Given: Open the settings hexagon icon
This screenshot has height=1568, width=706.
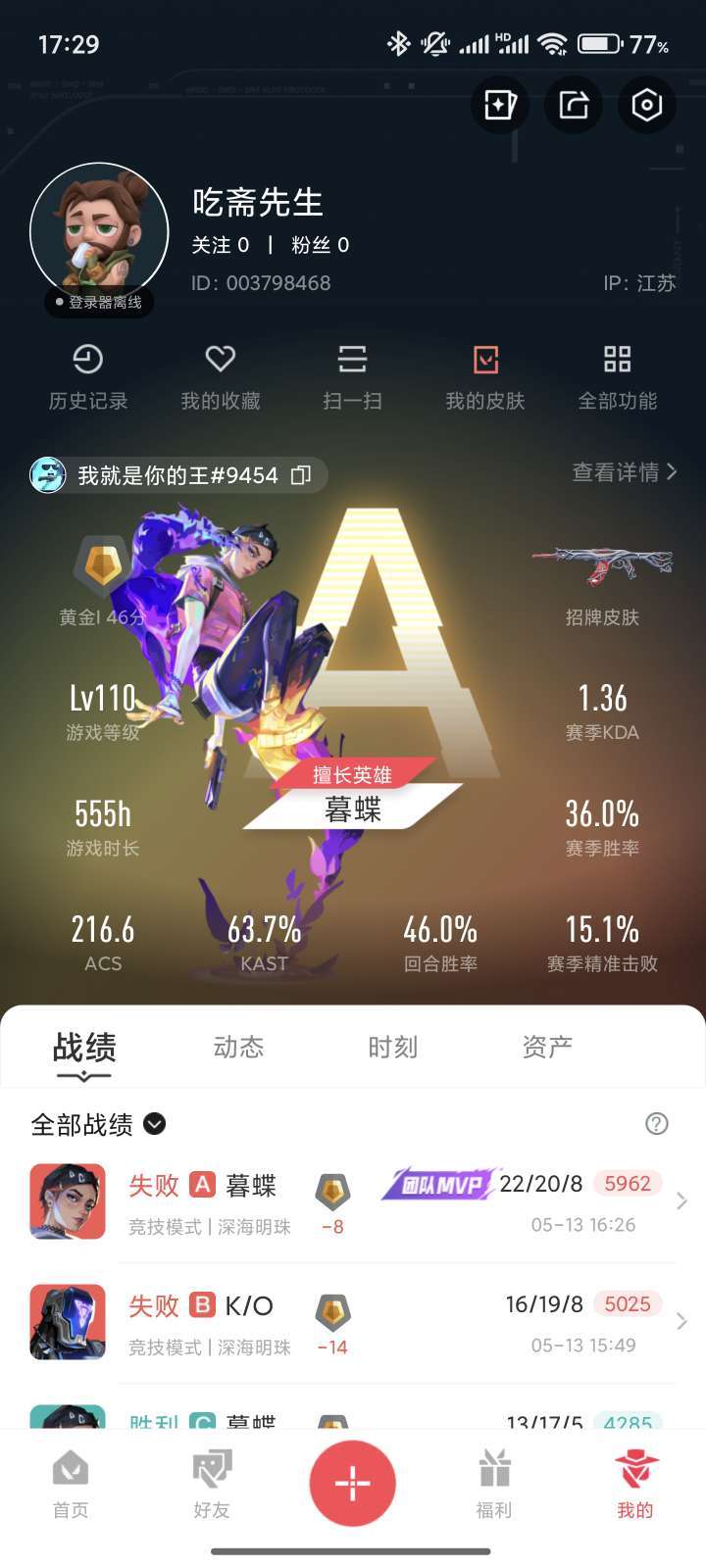Looking at the screenshot, I should (x=646, y=105).
